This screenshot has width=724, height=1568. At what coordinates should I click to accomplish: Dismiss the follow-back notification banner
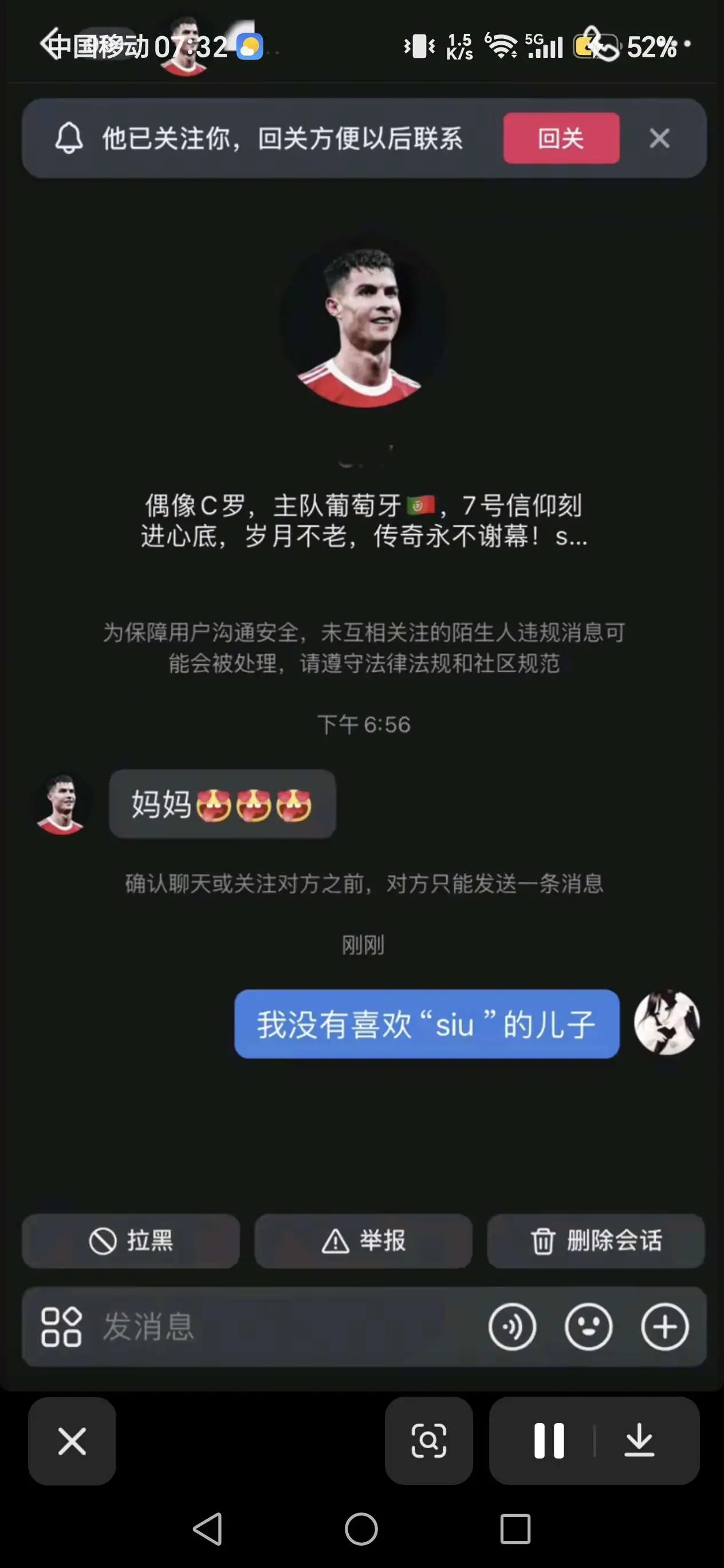click(x=659, y=138)
